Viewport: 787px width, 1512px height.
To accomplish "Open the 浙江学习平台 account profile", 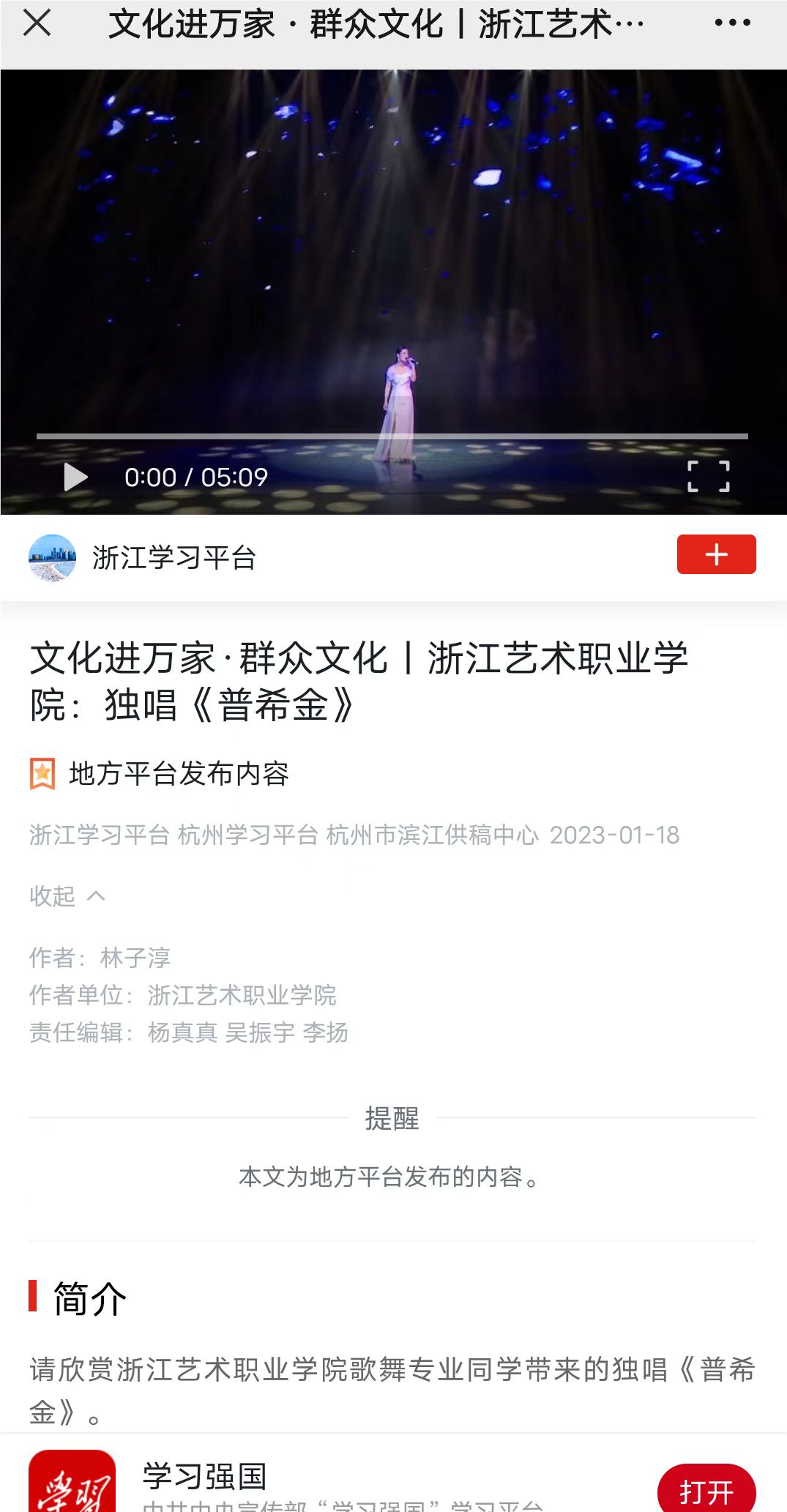I will [173, 558].
